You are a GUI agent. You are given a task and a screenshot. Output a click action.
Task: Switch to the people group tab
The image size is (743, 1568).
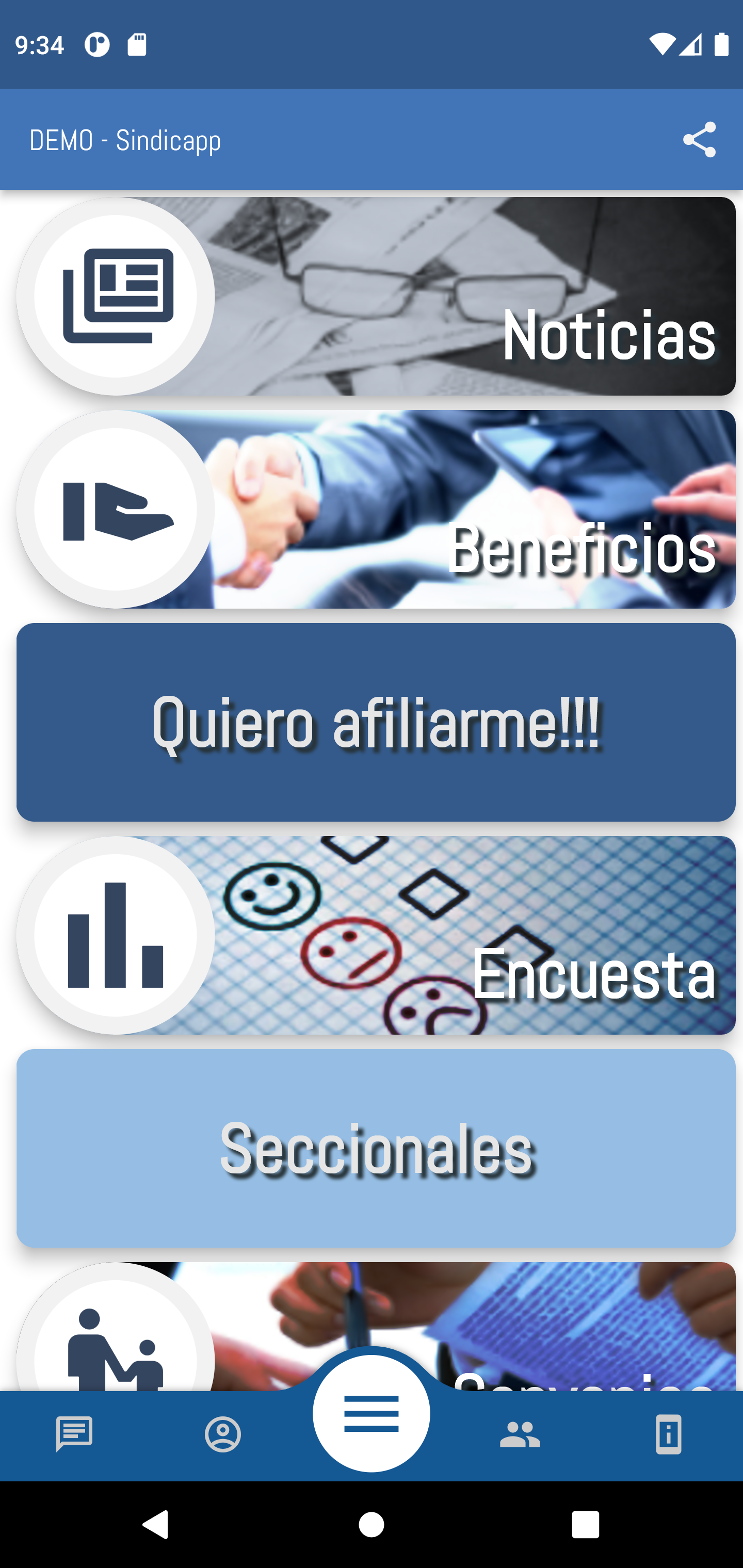pos(520,1434)
